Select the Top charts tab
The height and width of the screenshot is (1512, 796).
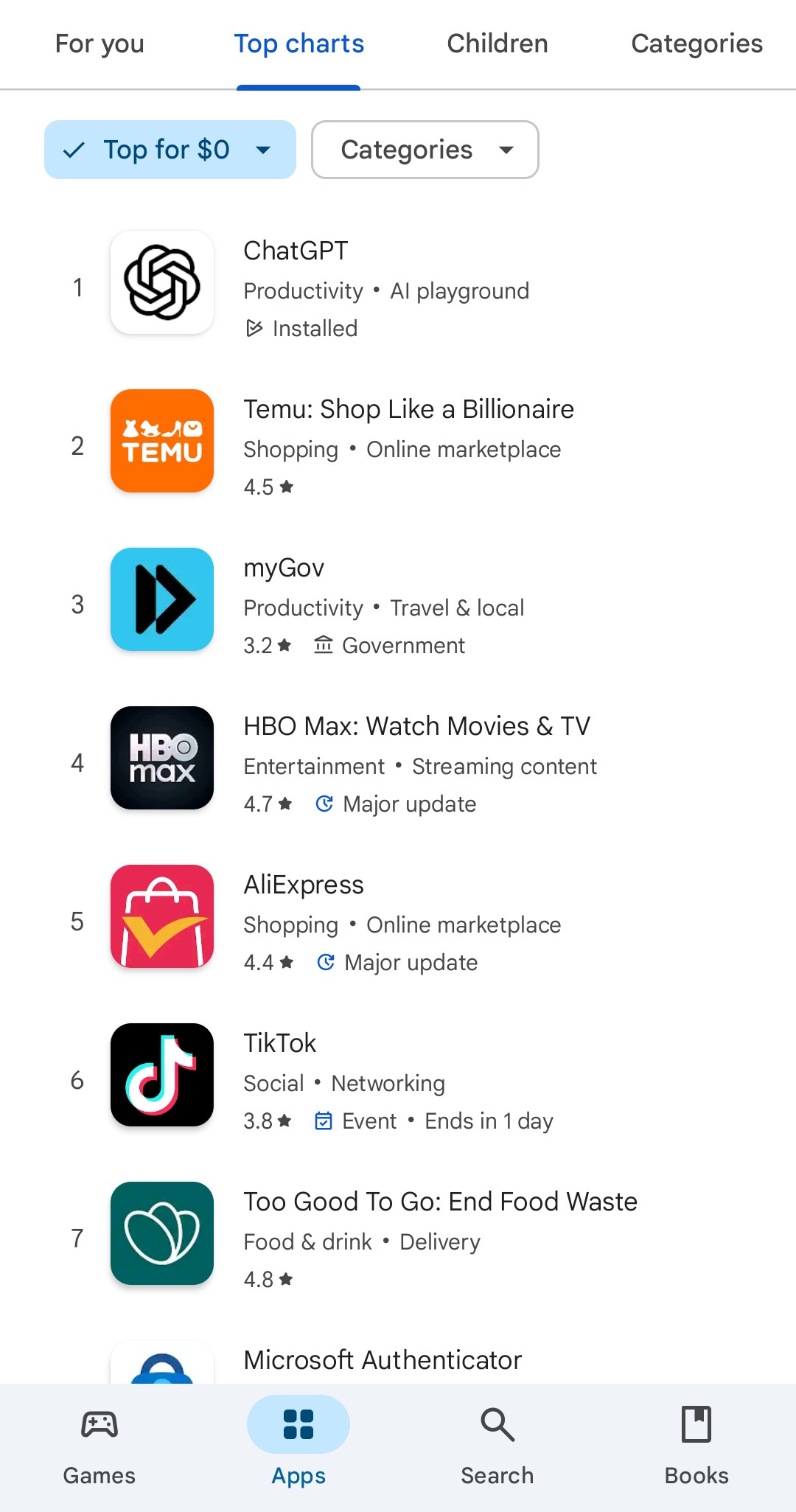click(x=298, y=44)
